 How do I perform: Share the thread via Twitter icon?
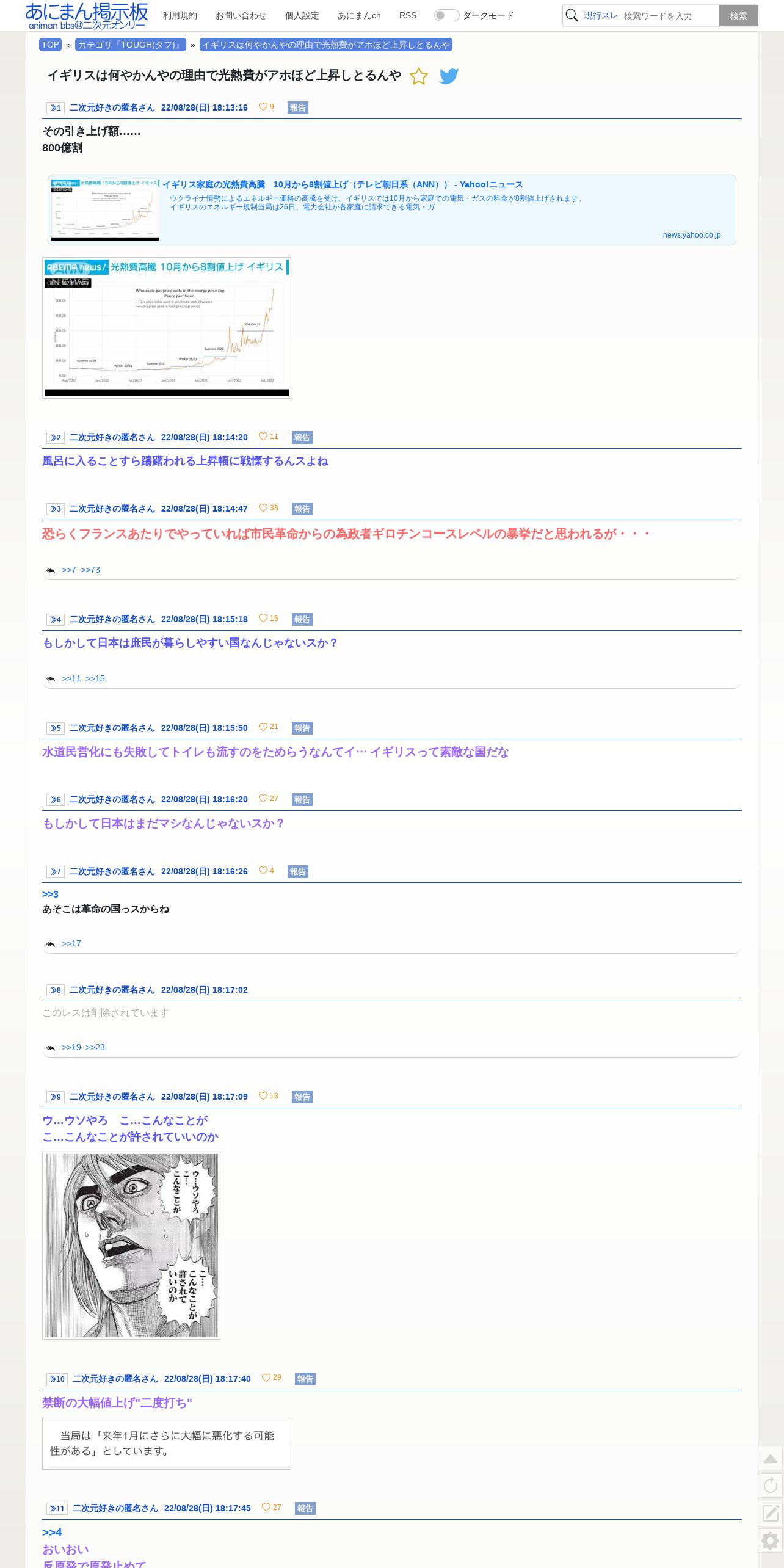449,76
